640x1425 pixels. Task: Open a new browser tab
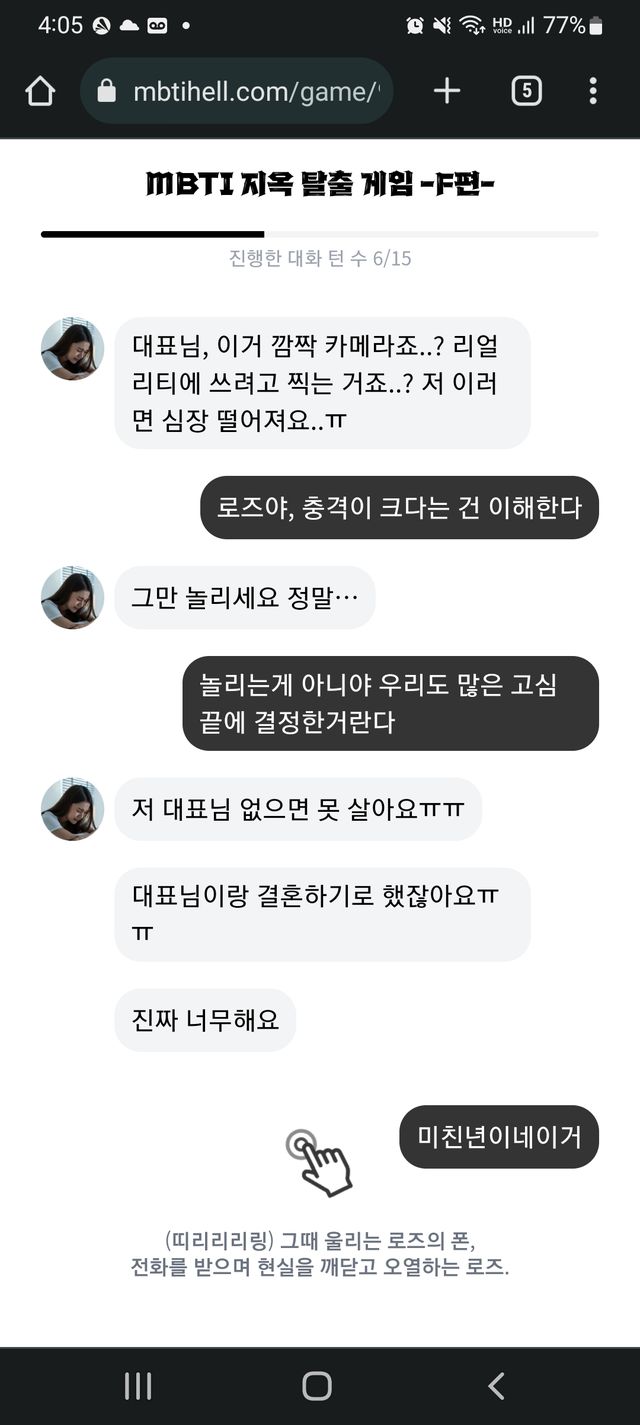click(x=447, y=92)
